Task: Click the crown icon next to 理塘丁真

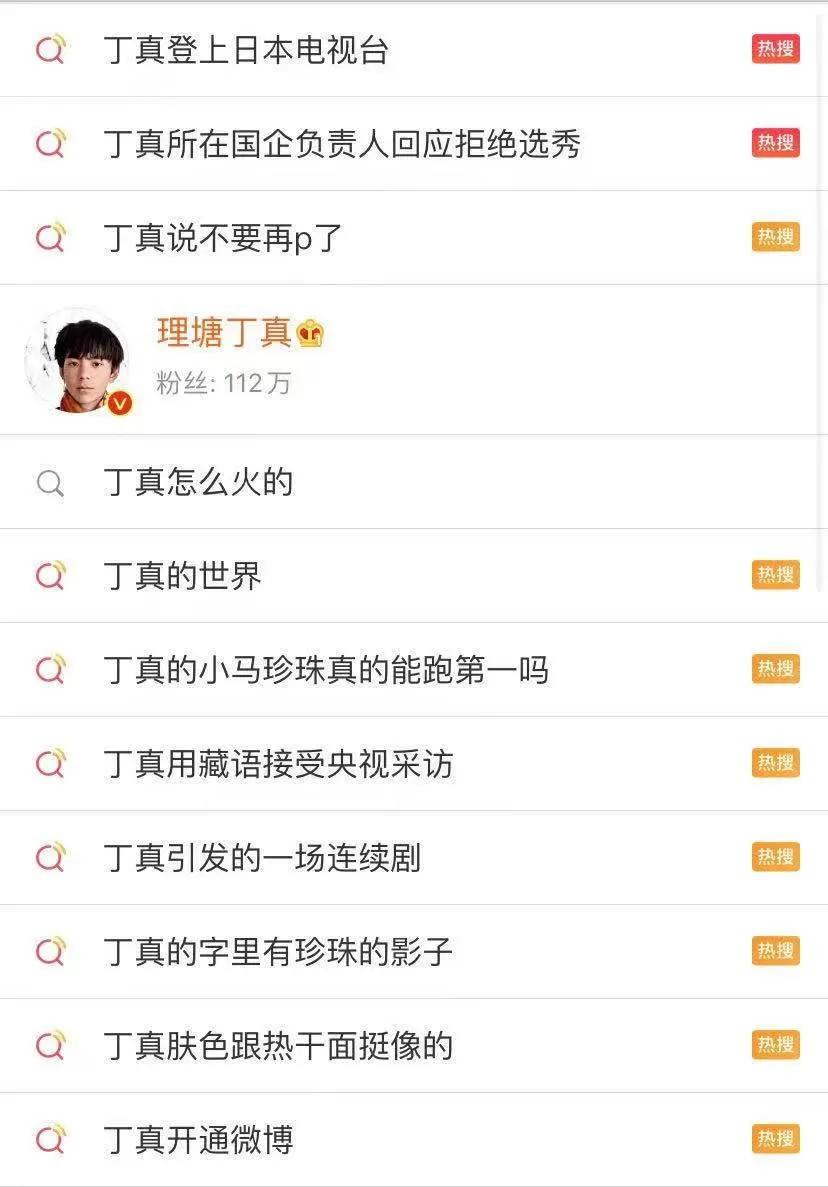Action: [x=310, y=335]
